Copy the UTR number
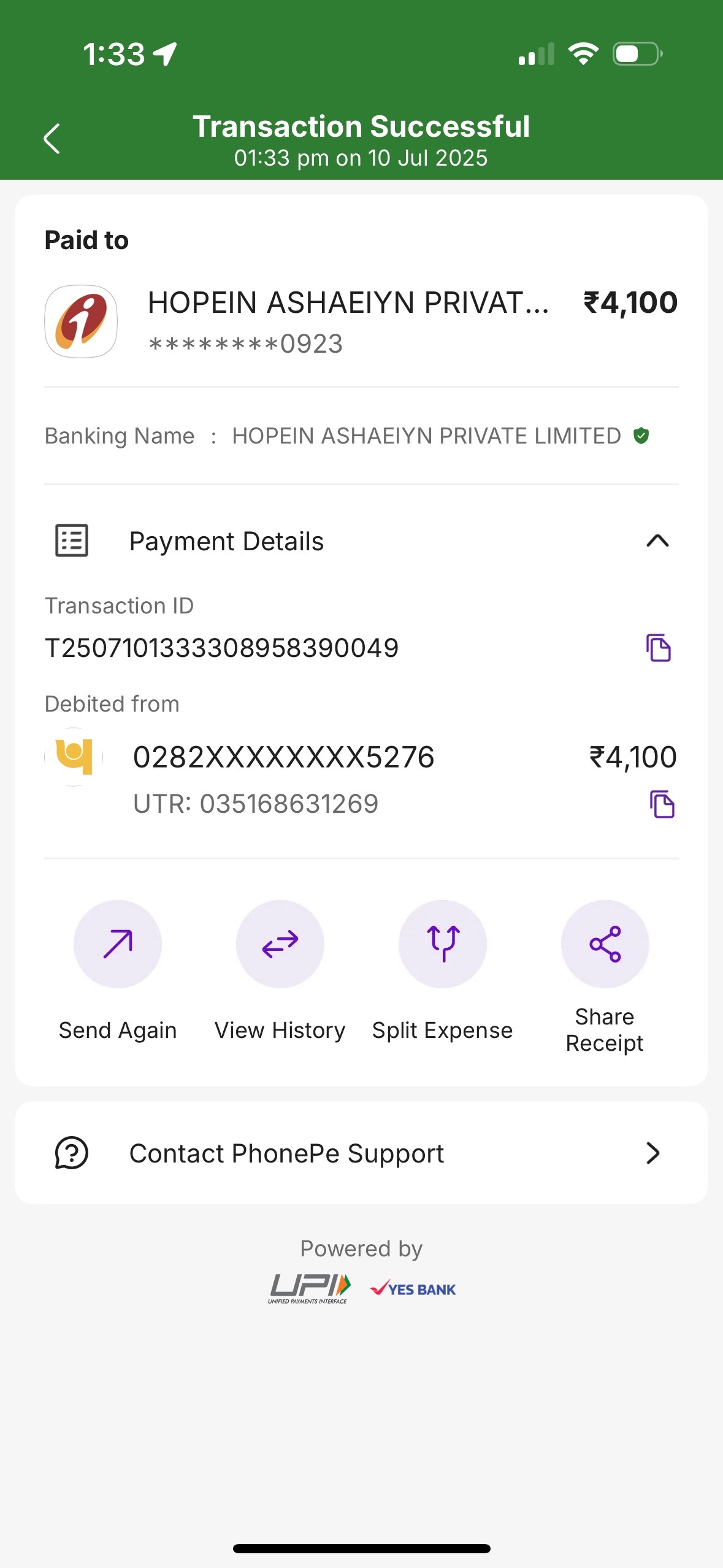 tap(662, 804)
